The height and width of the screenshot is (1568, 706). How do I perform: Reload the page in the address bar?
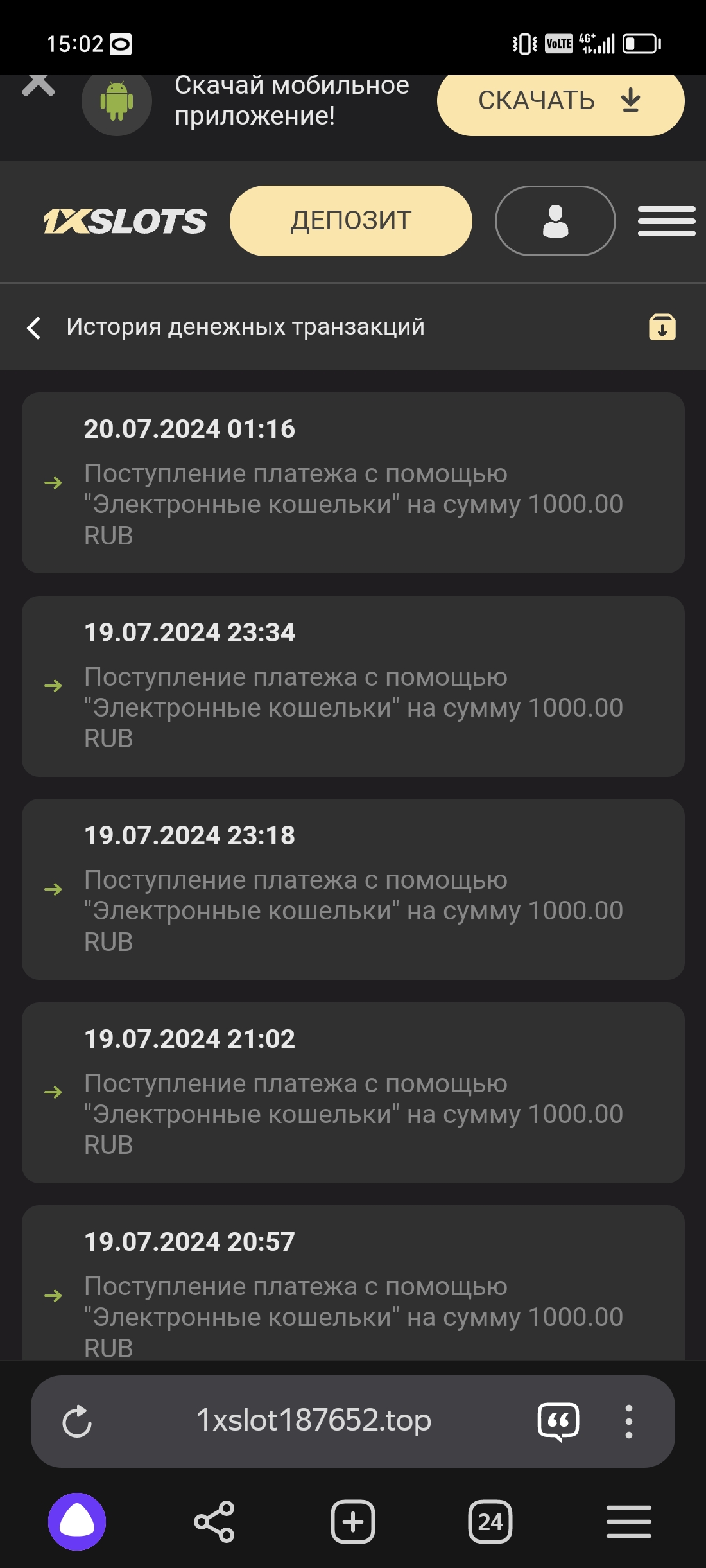(77, 1420)
